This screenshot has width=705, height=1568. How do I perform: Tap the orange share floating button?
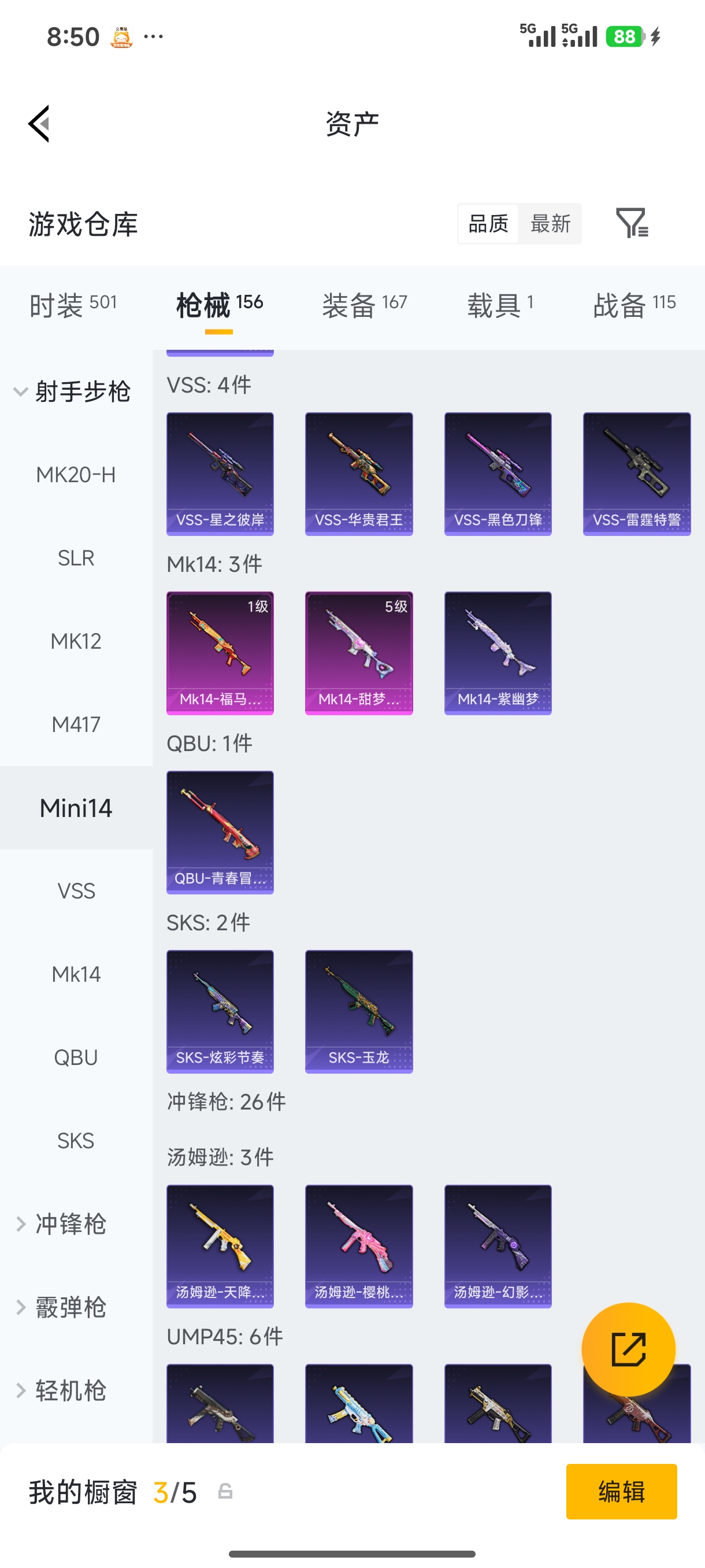pos(628,1349)
